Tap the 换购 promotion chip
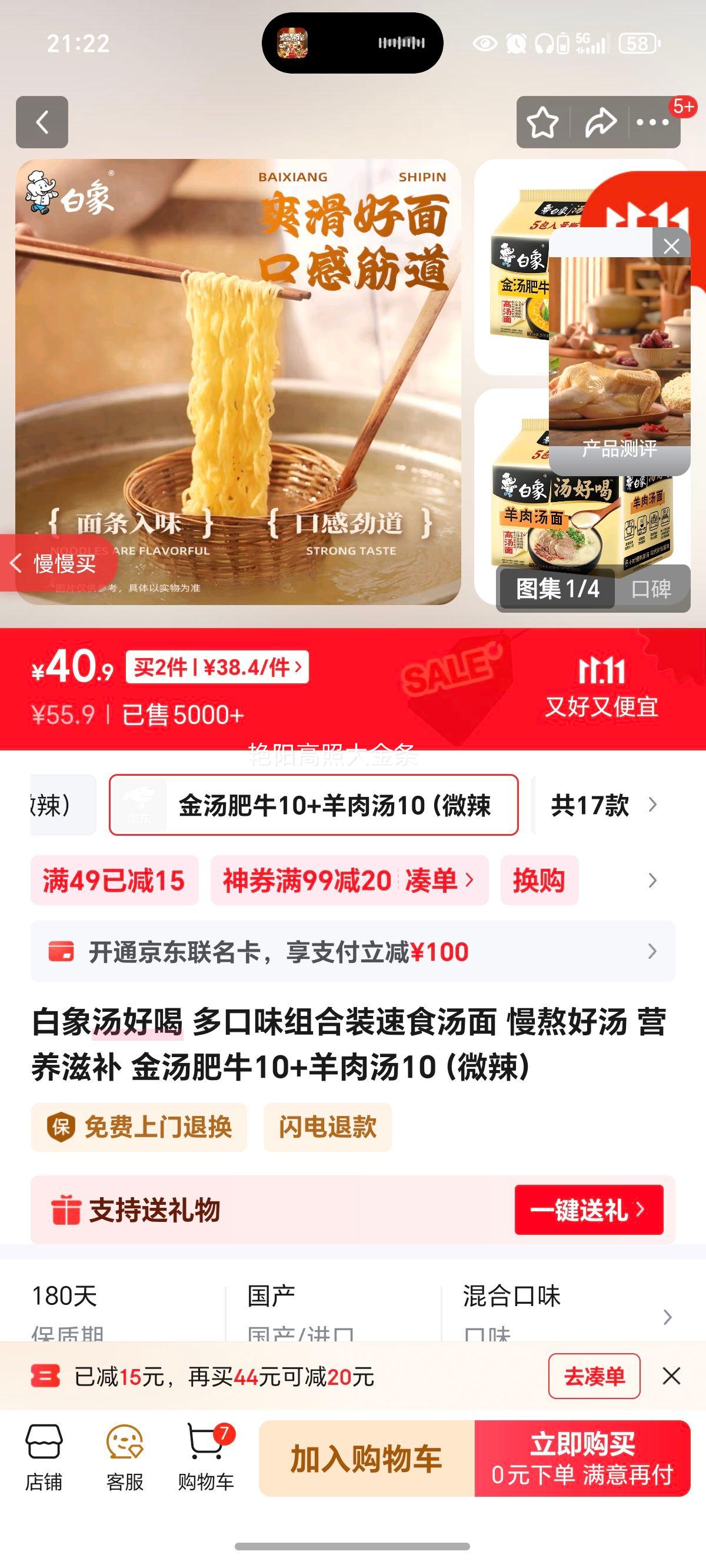The height and width of the screenshot is (1568, 706). (540, 880)
